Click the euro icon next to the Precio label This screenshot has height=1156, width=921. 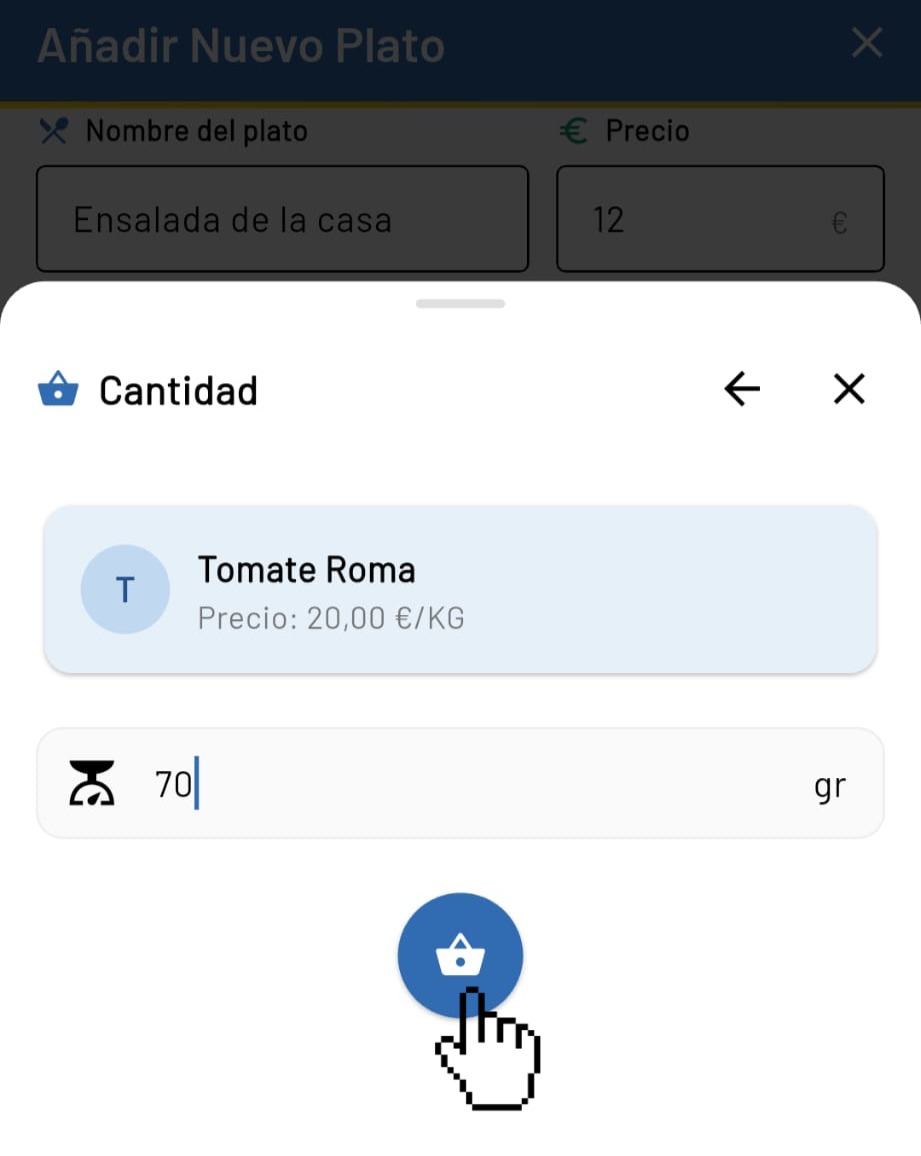[571, 130]
